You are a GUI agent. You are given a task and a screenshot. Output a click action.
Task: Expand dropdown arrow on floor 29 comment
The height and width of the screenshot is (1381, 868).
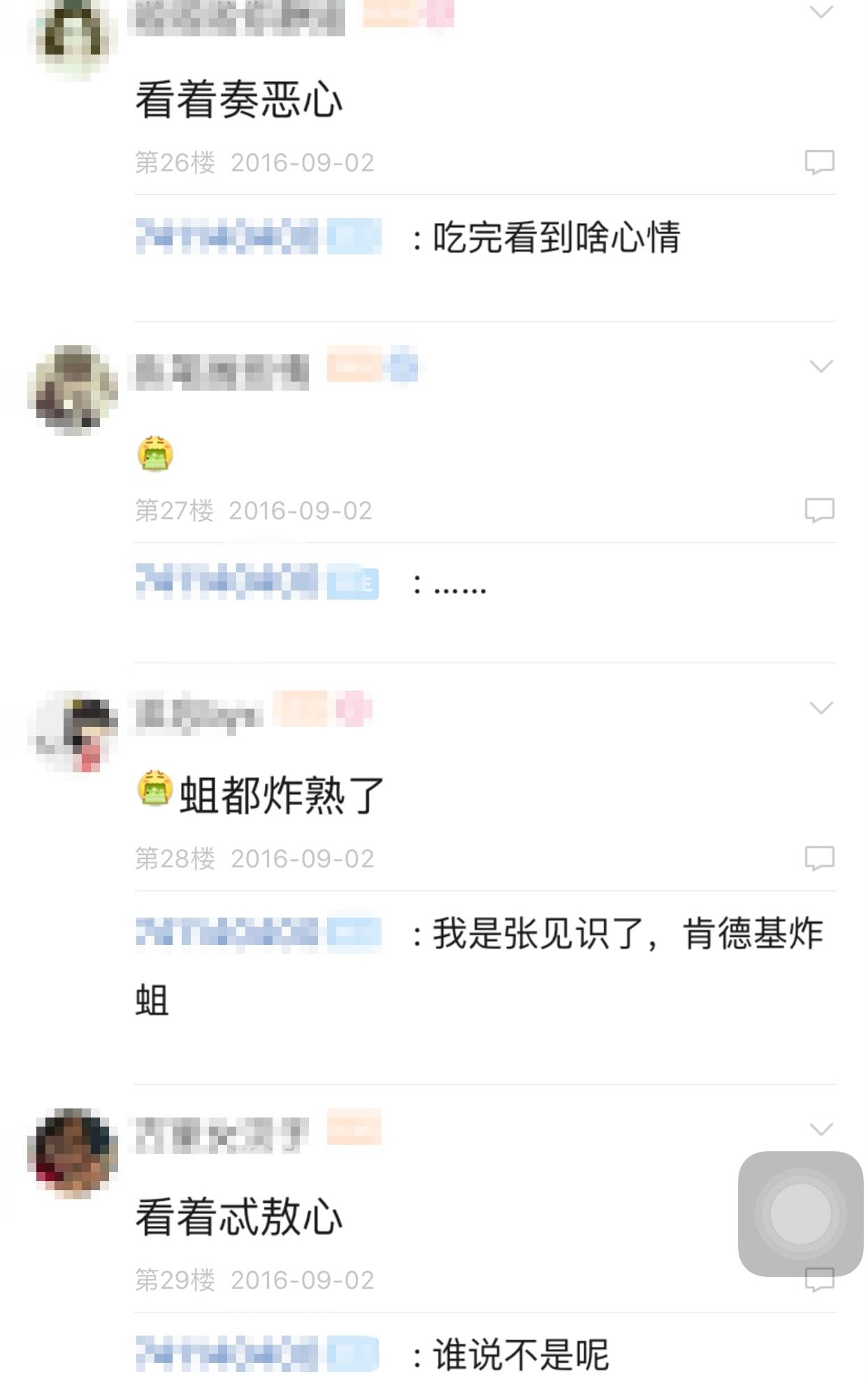820,1129
